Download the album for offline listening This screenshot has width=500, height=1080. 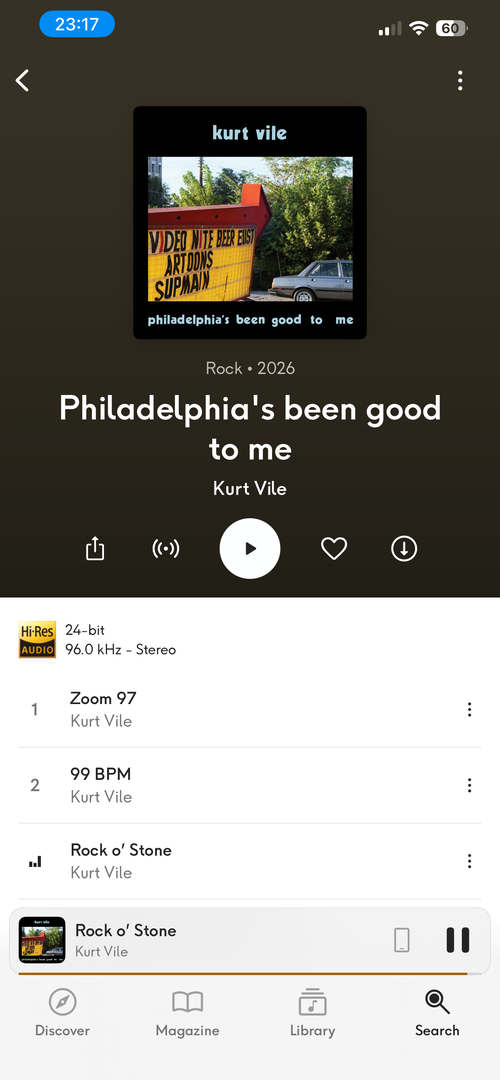pos(404,549)
